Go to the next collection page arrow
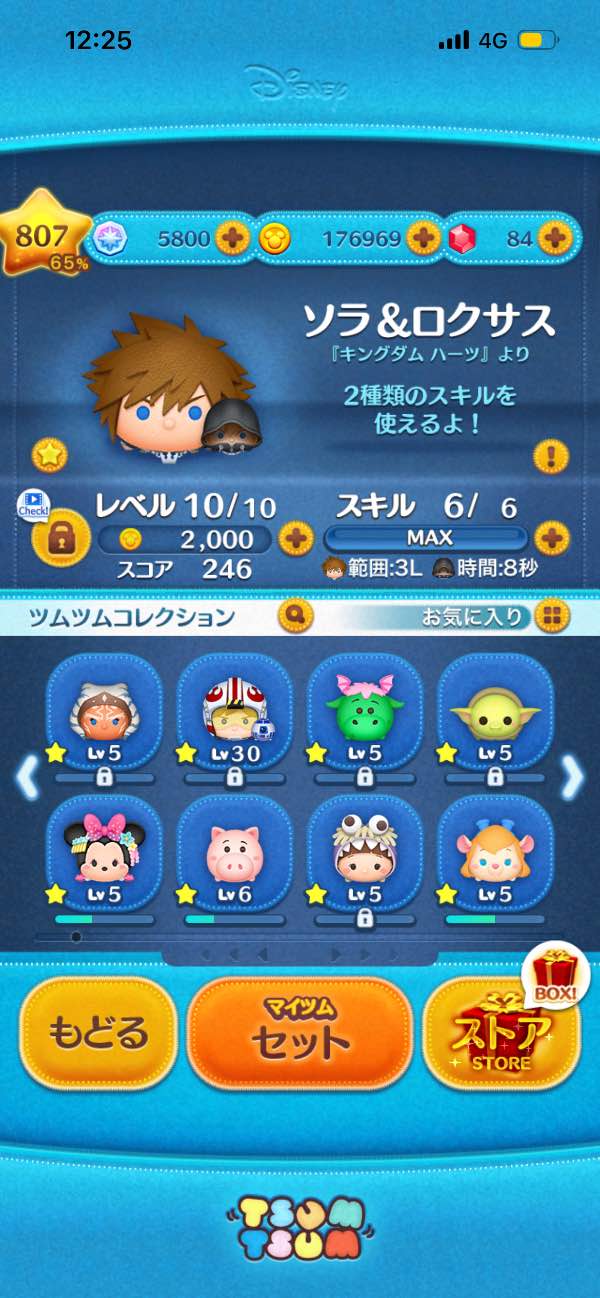The image size is (600, 1298). 573,775
